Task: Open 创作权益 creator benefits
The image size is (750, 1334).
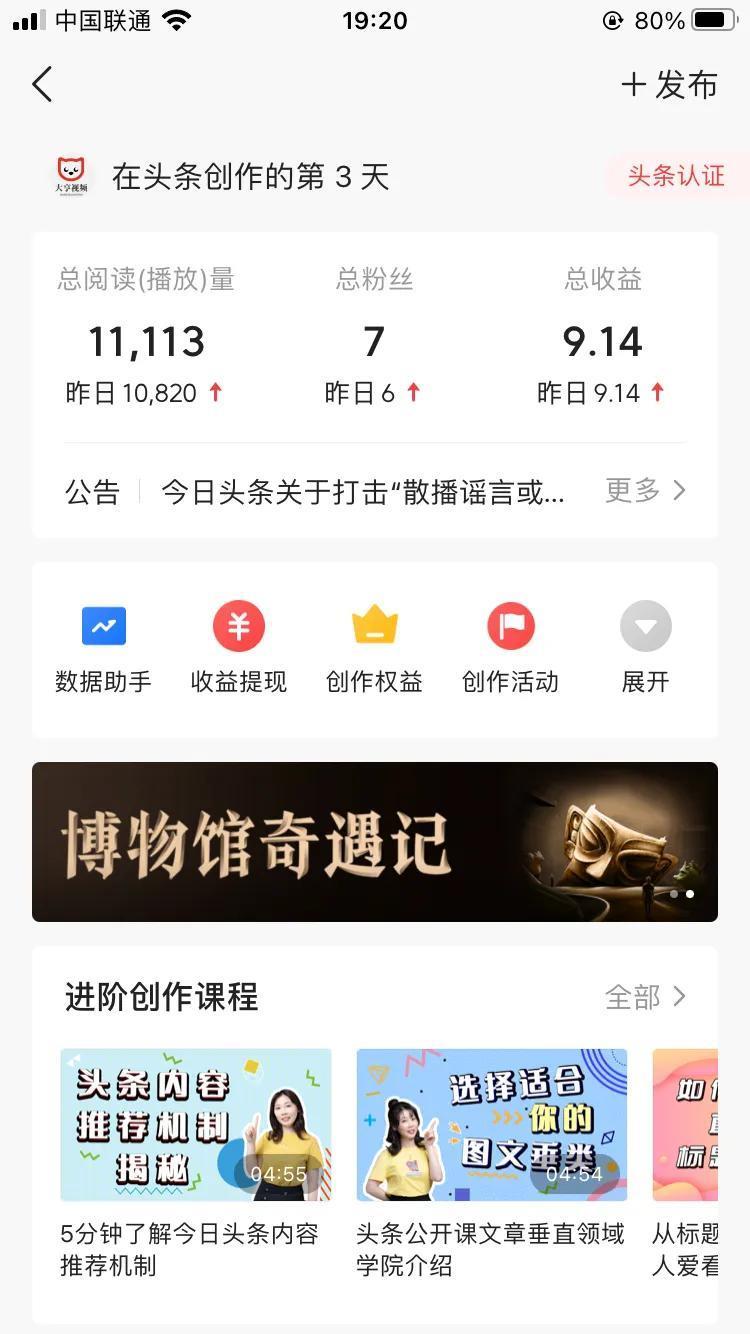Action: [x=374, y=647]
